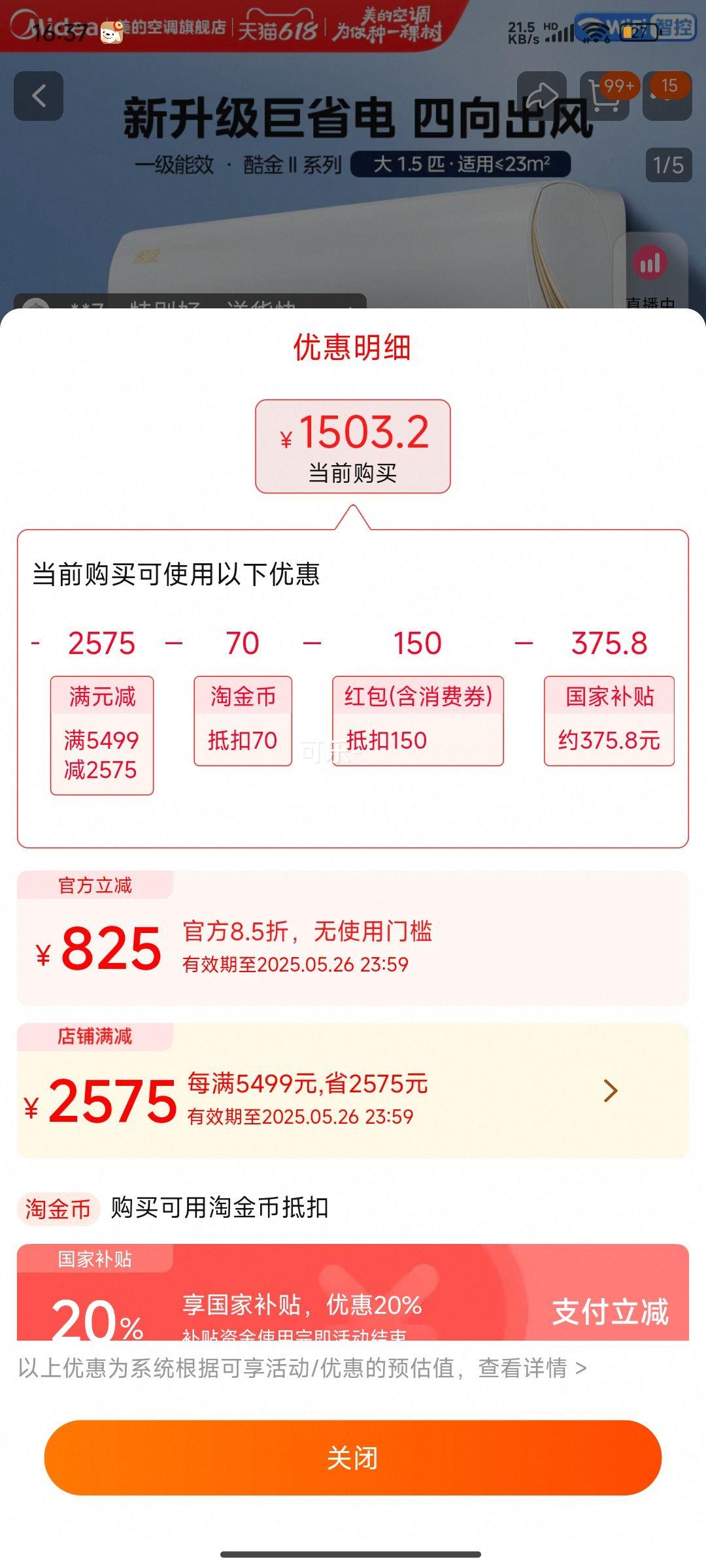Screen dimensions: 706x1568
Task: Close the discount details sheet
Action: [352, 1457]
